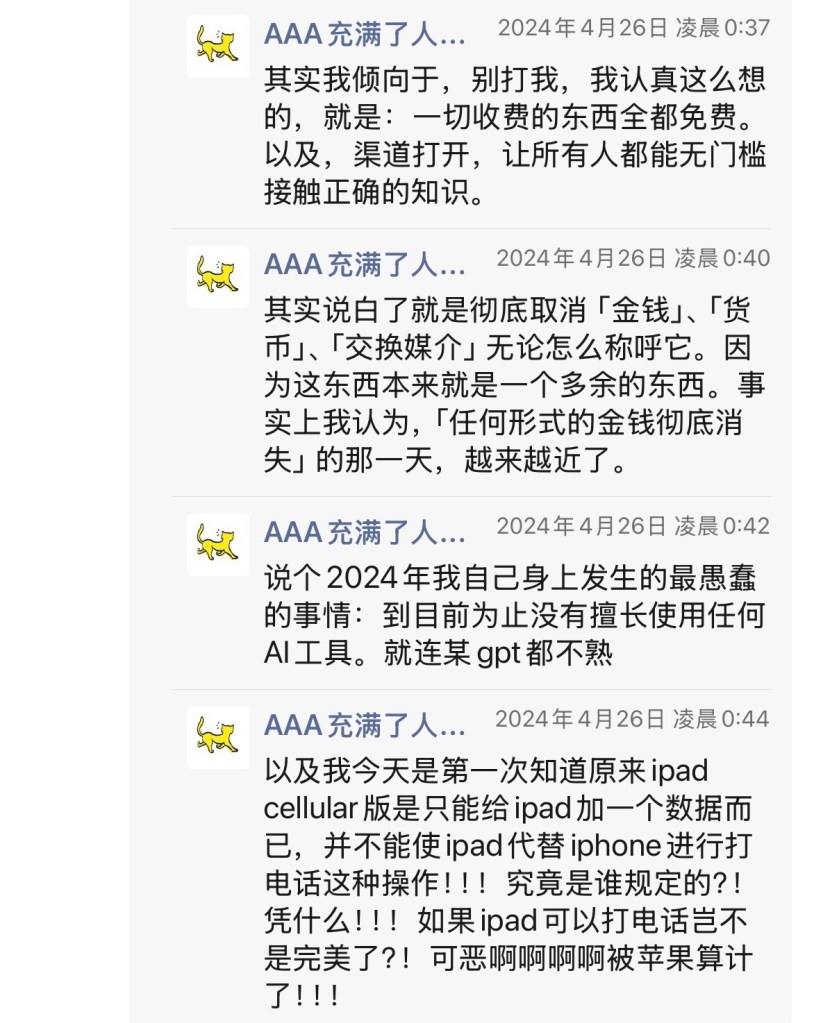Open the avatar on the 0:37 message

(x=218, y=46)
